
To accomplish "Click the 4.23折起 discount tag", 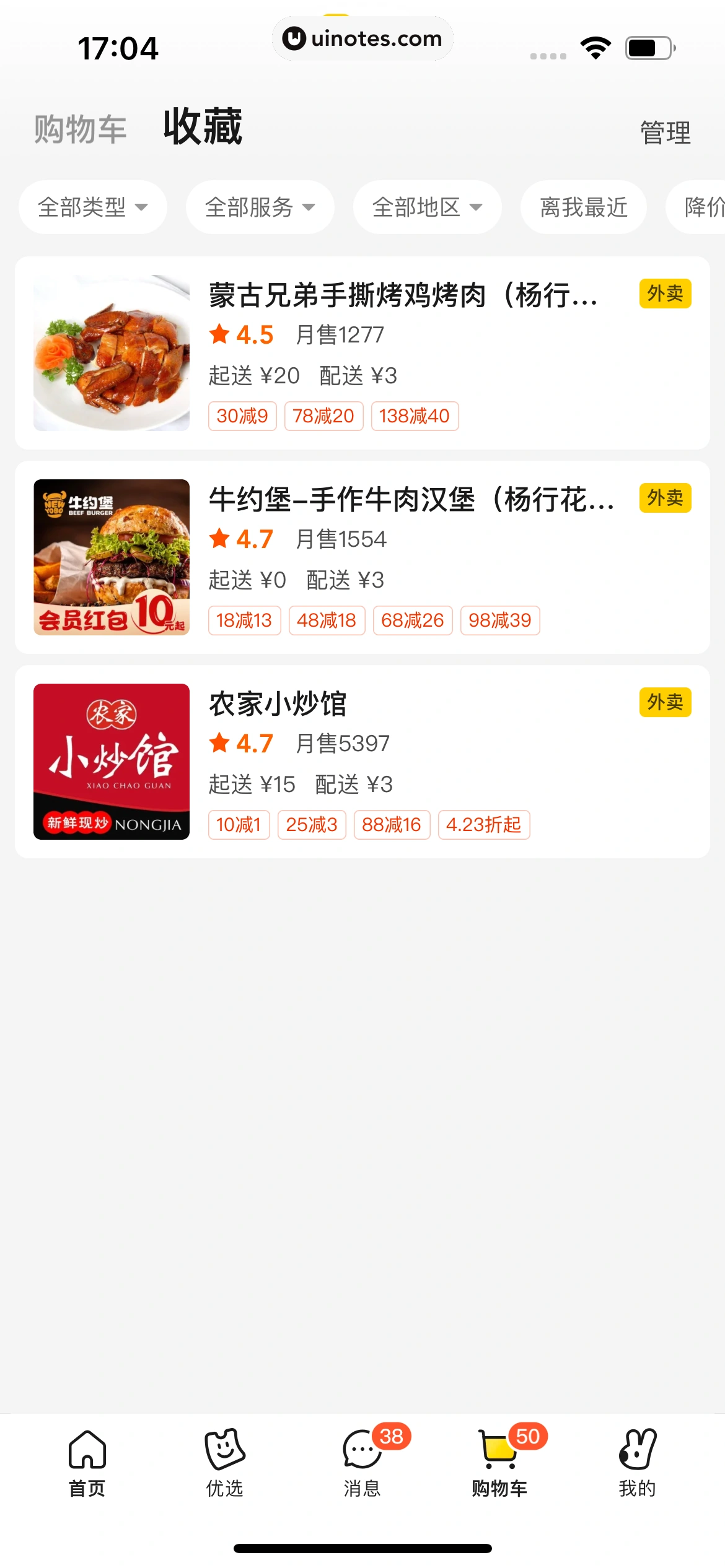I will [484, 824].
